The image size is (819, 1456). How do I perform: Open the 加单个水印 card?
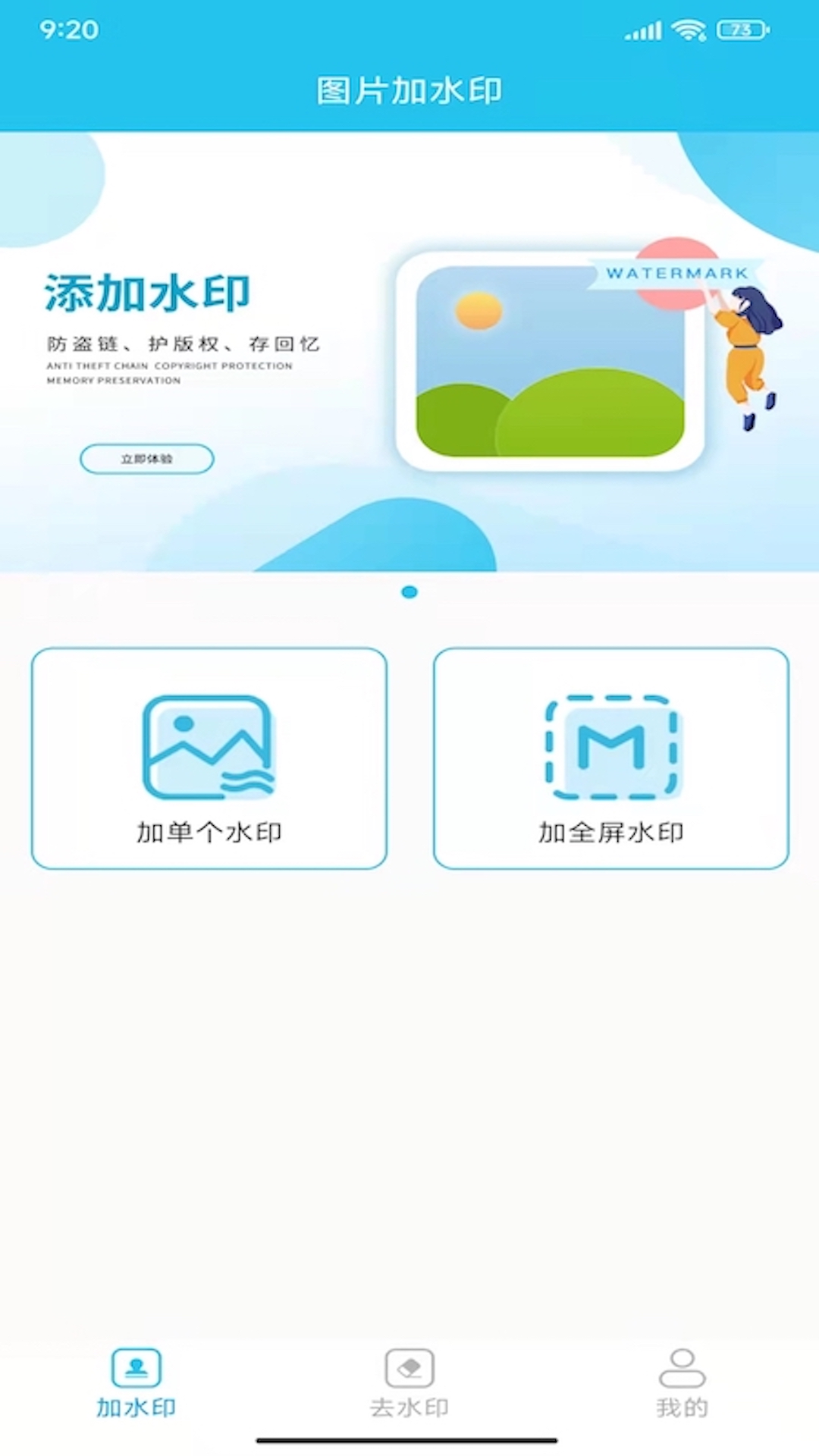coord(209,758)
